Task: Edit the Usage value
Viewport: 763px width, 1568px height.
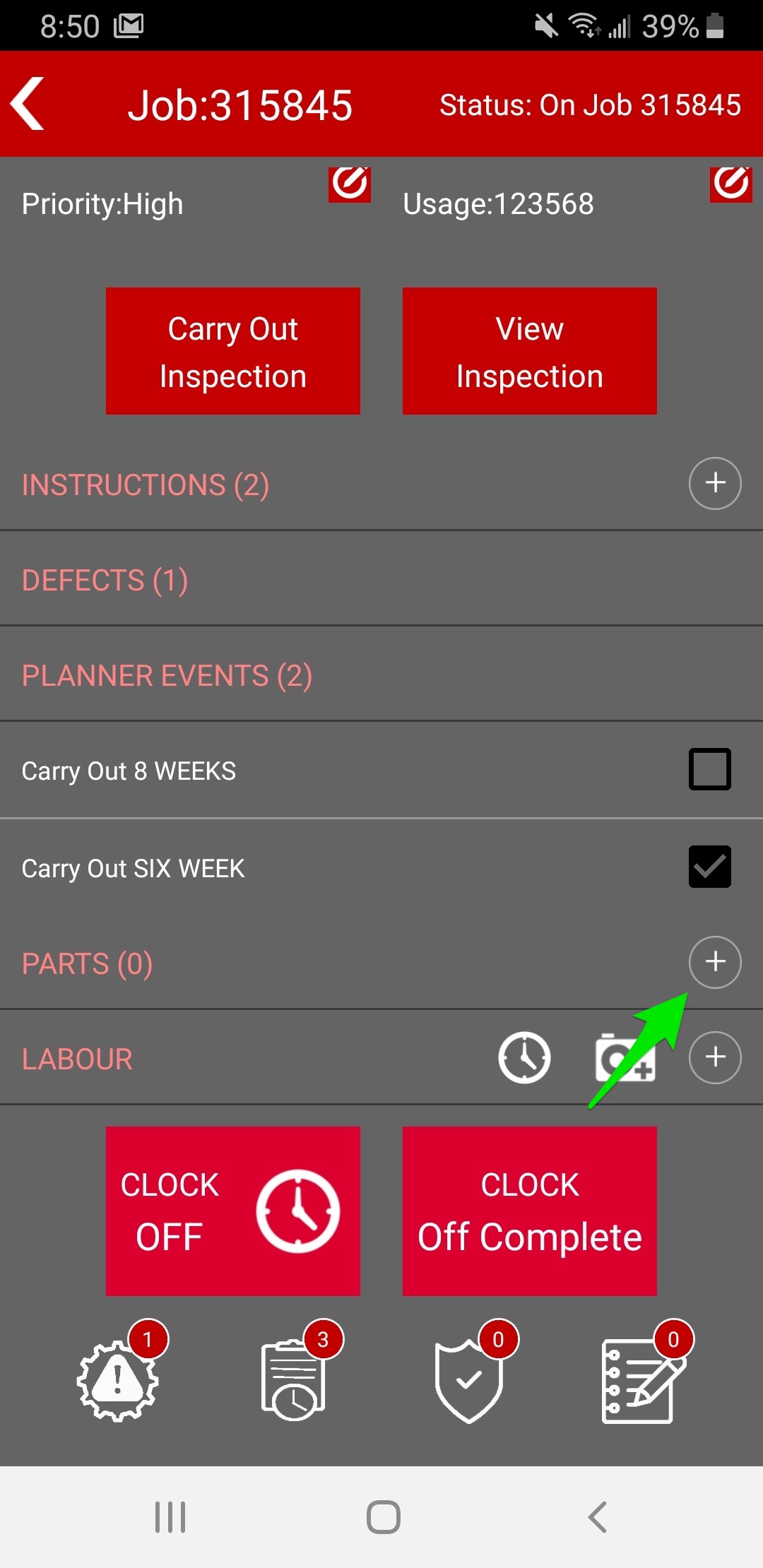Action: coord(731,184)
